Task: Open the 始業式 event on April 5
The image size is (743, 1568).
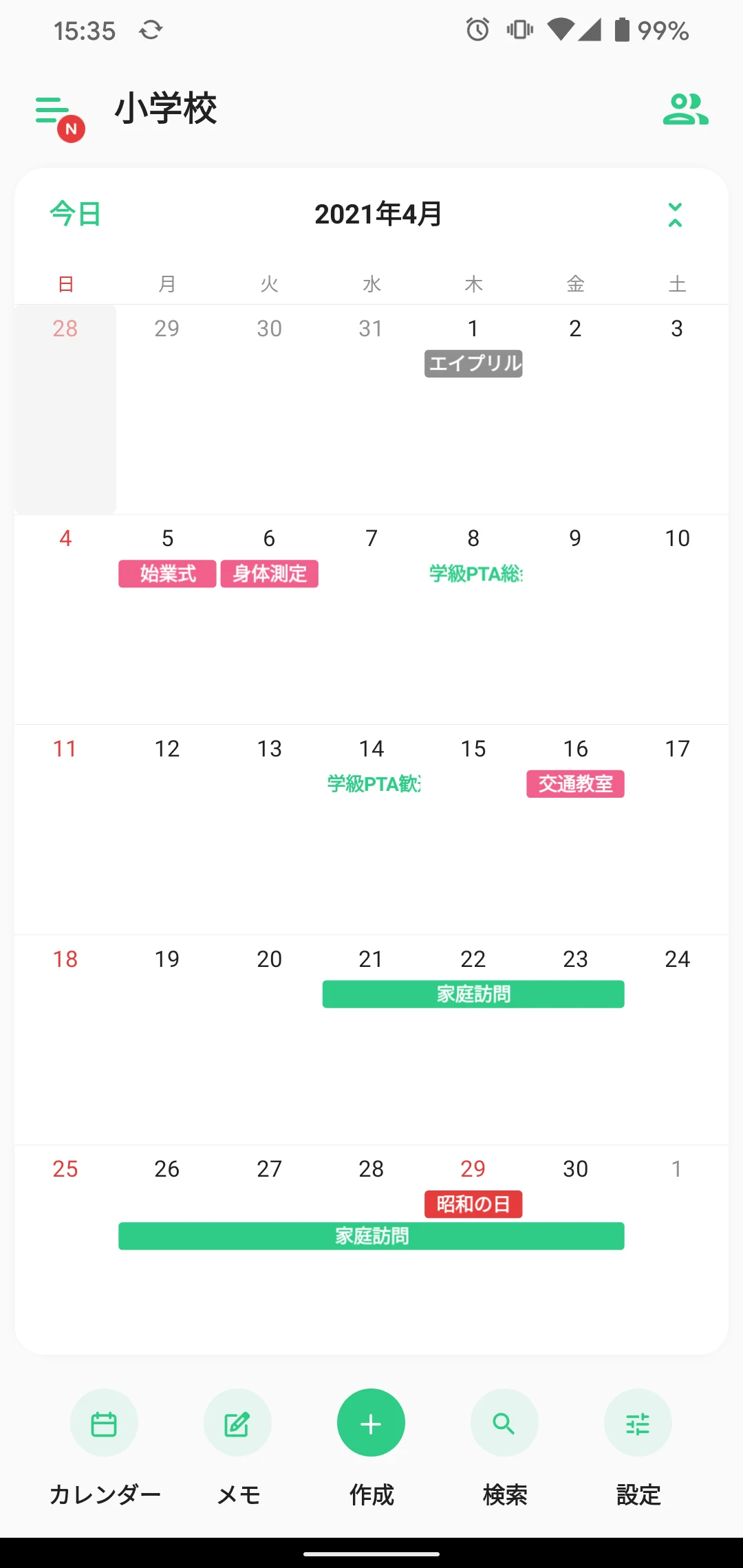Action: click(167, 574)
